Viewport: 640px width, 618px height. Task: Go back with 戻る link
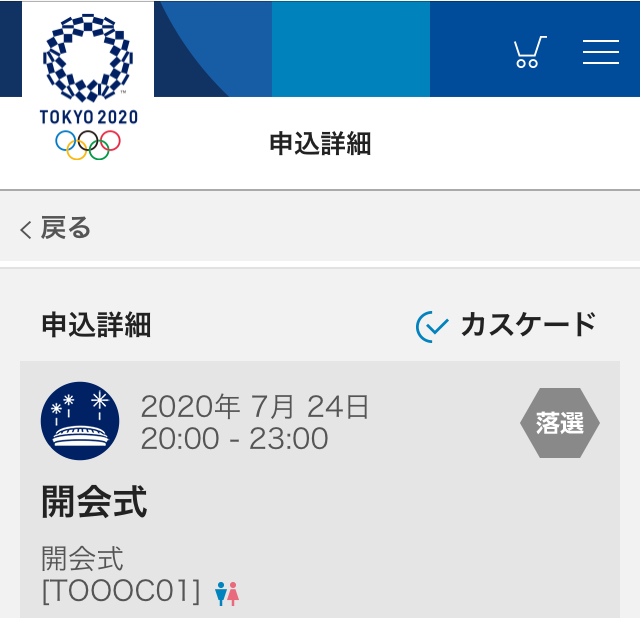tap(56, 228)
